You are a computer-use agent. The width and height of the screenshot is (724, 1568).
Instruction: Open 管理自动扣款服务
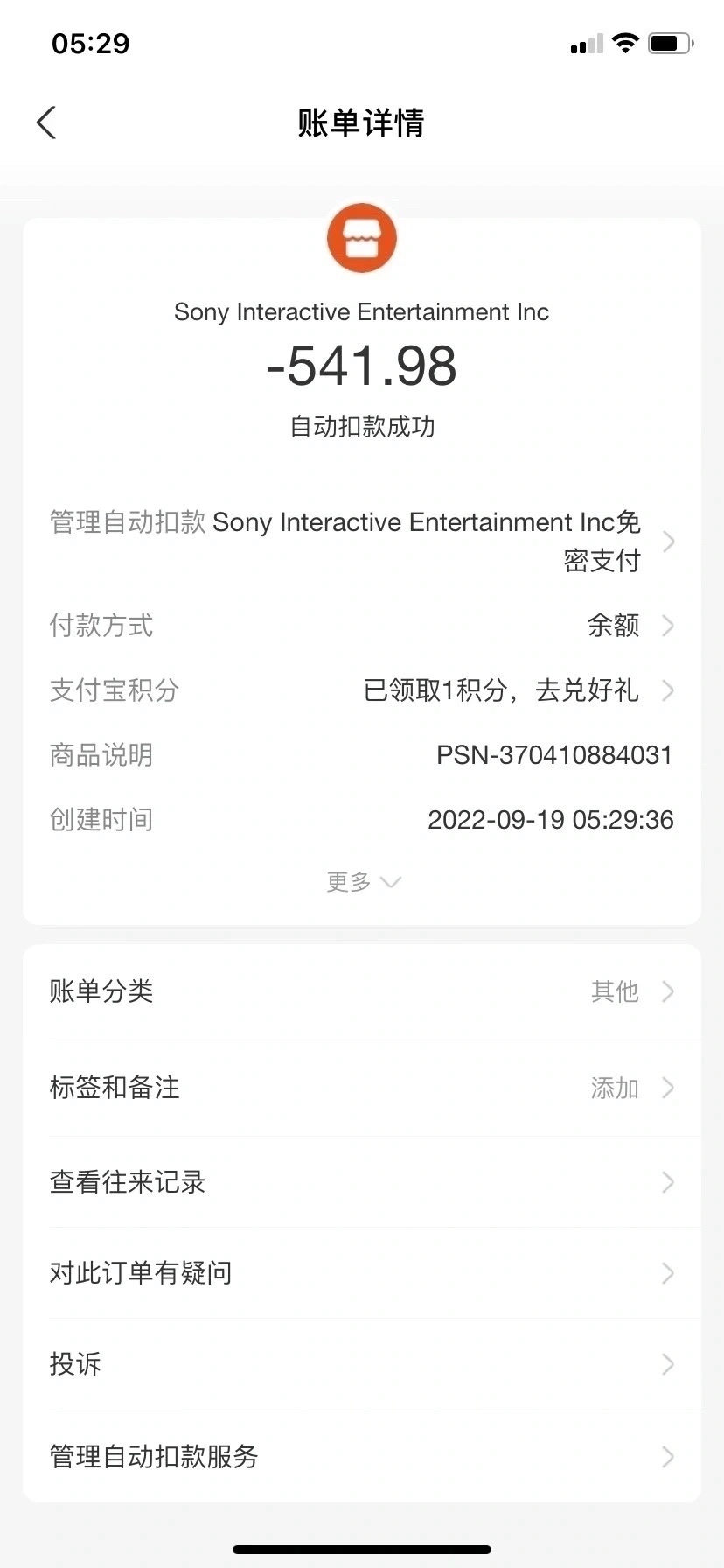click(x=362, y=1456)
